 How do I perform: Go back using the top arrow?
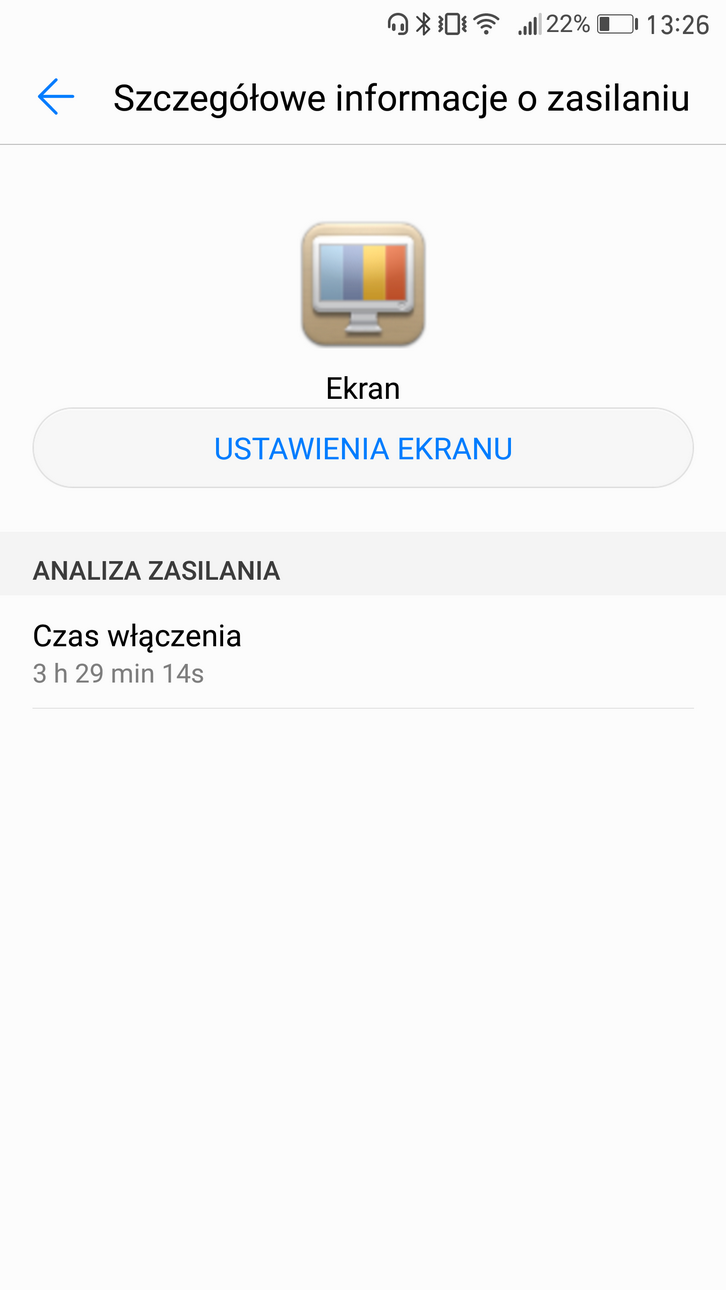coord(56,97)
